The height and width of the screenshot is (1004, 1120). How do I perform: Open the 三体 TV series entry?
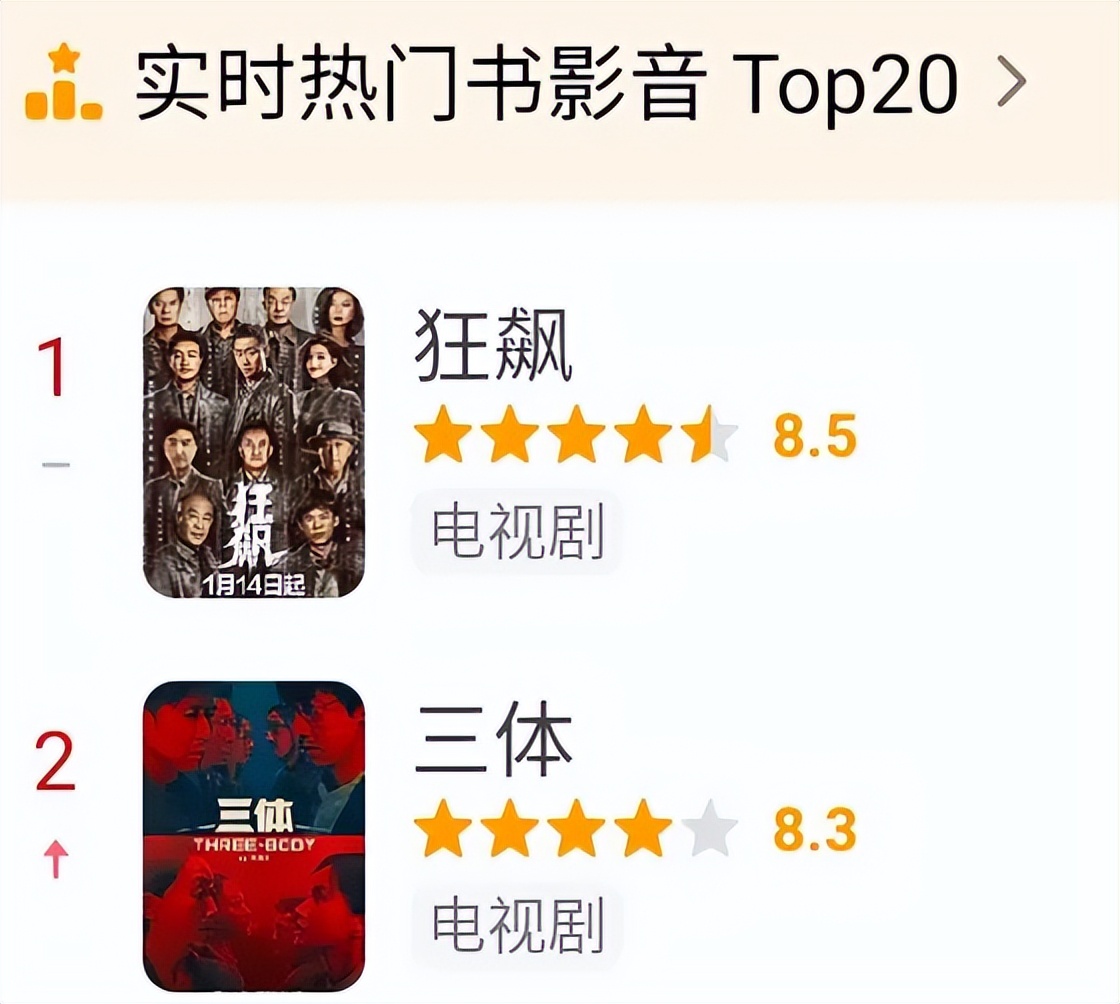click(493, 746)
